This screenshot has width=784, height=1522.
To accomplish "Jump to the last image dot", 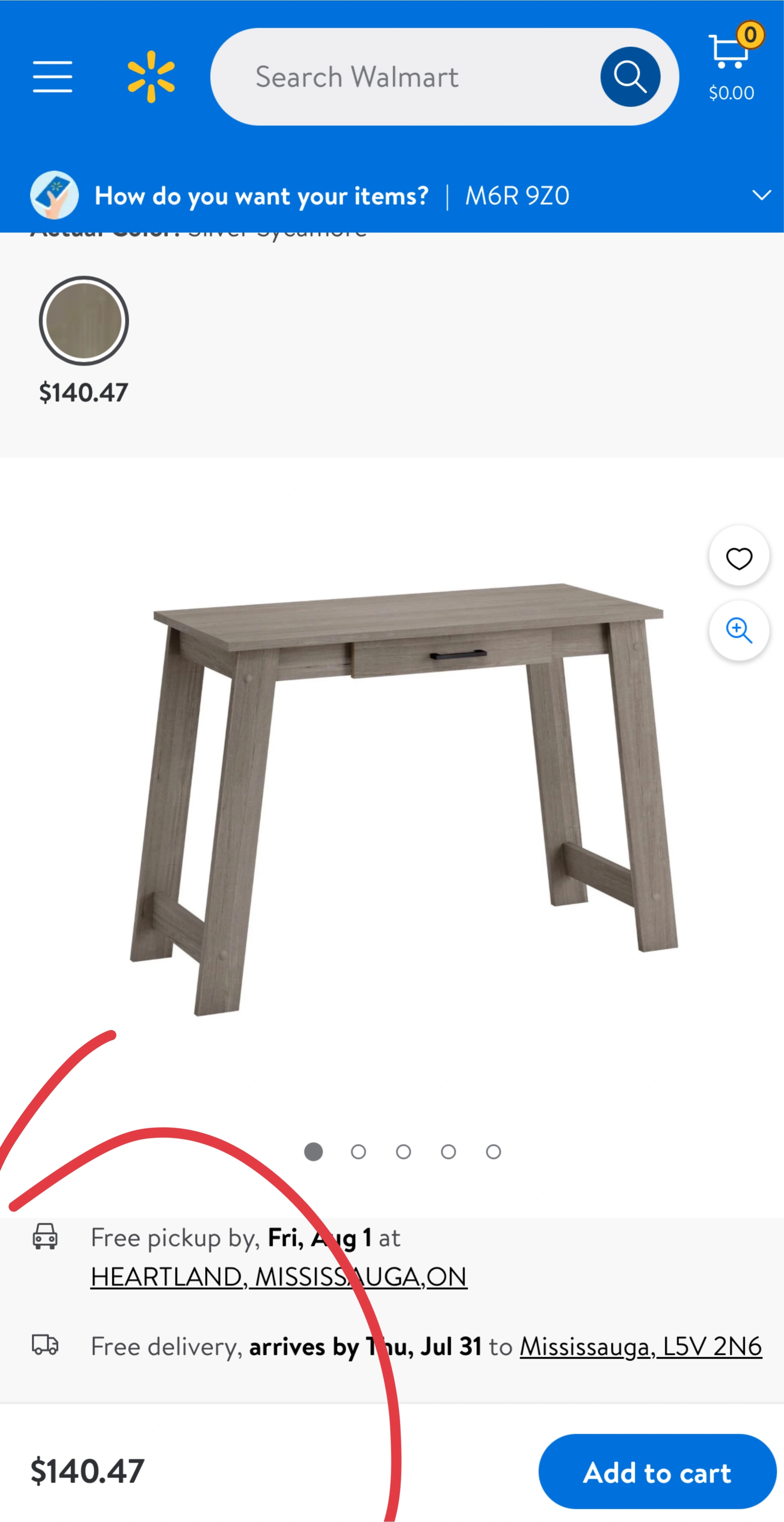I will click(x=494, y=1152).
